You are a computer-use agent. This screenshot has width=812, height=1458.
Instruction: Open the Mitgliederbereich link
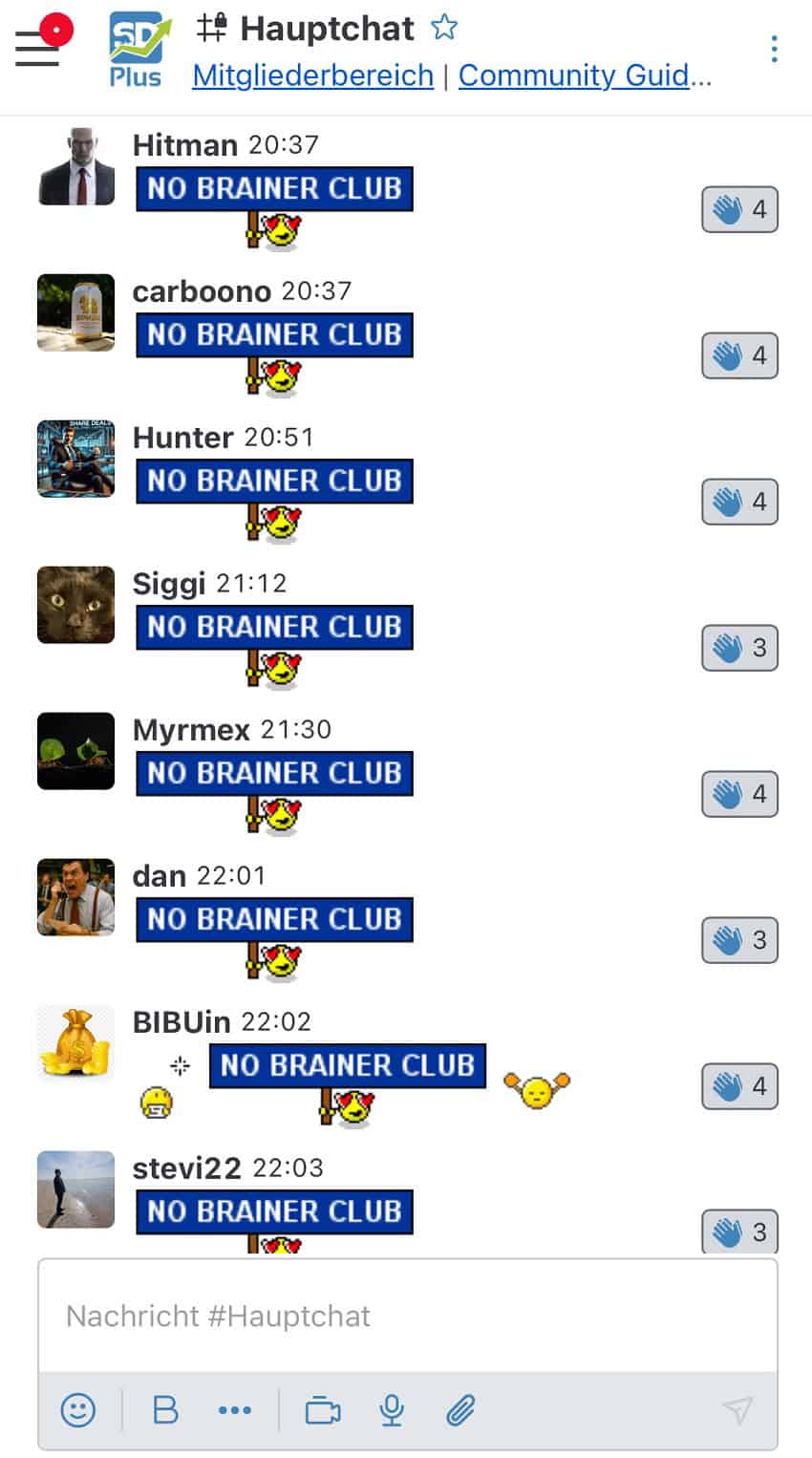click(x=312, y=75)
